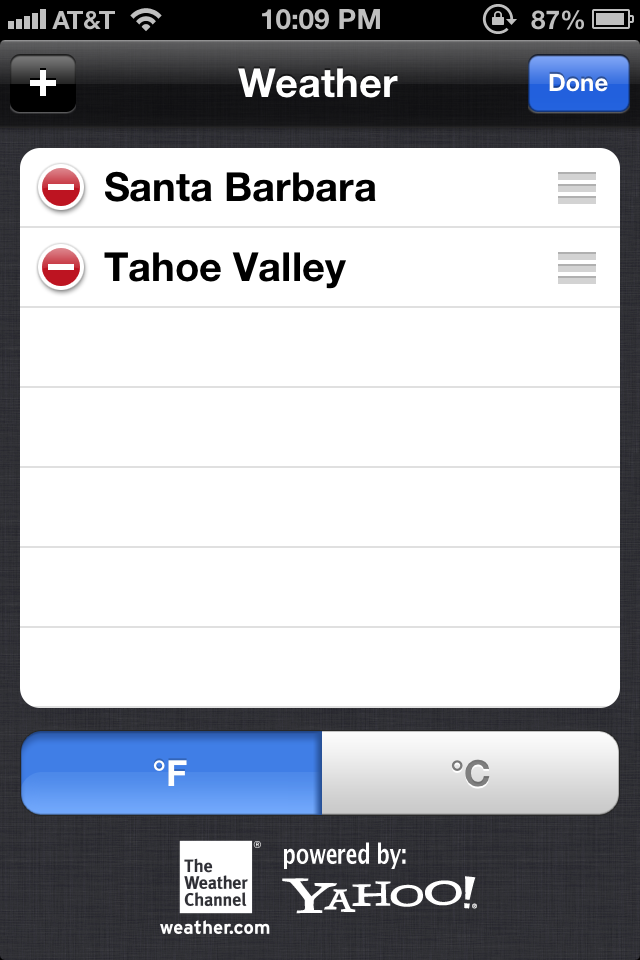Tap Done to finish editing
Screen dimensions: 640x960
[578, 83]
